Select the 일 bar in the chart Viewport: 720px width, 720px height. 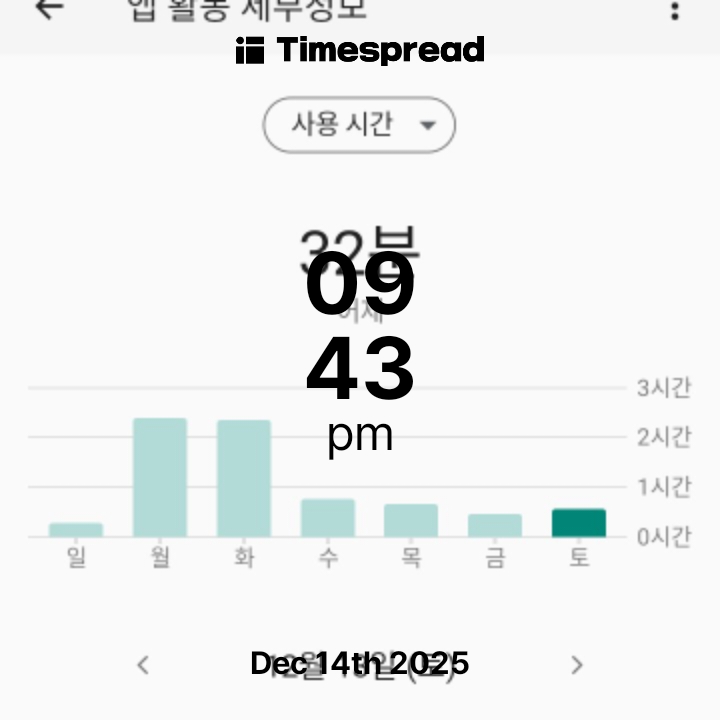point(76,529)
